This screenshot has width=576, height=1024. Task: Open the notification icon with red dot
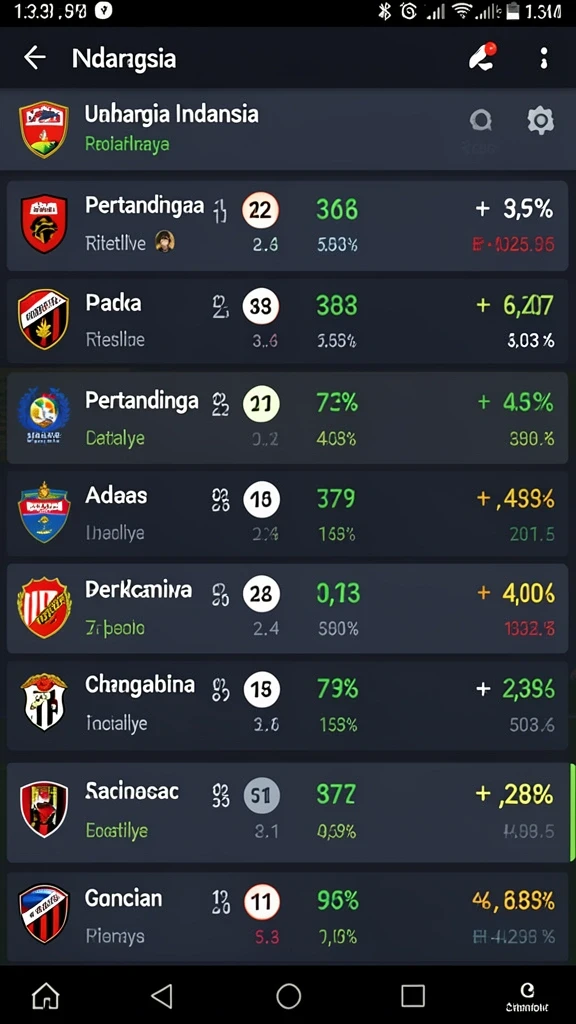pos(483,57)
